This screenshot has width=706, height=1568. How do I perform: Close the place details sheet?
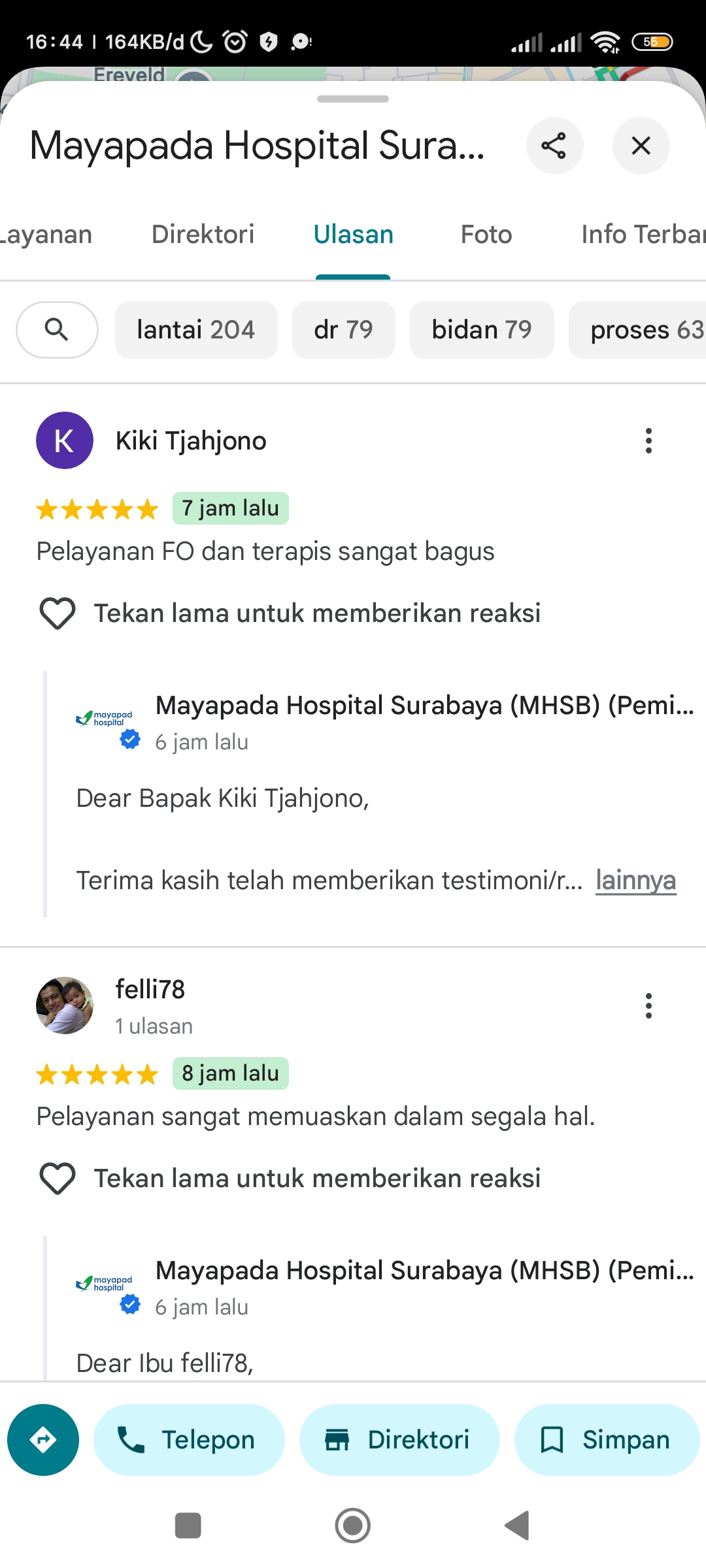pyautogui.click(x=641, y=146)
